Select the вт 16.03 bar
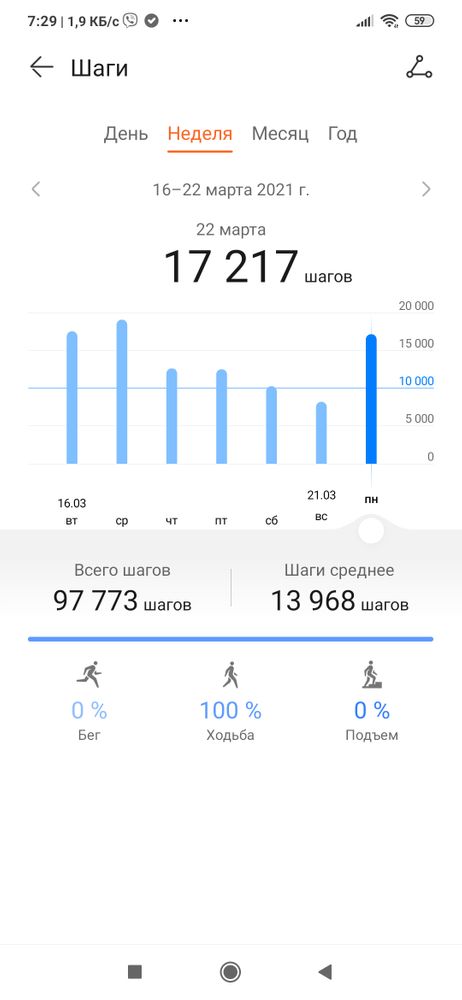This screenshot has width=462, height=1000. (72, 397)
